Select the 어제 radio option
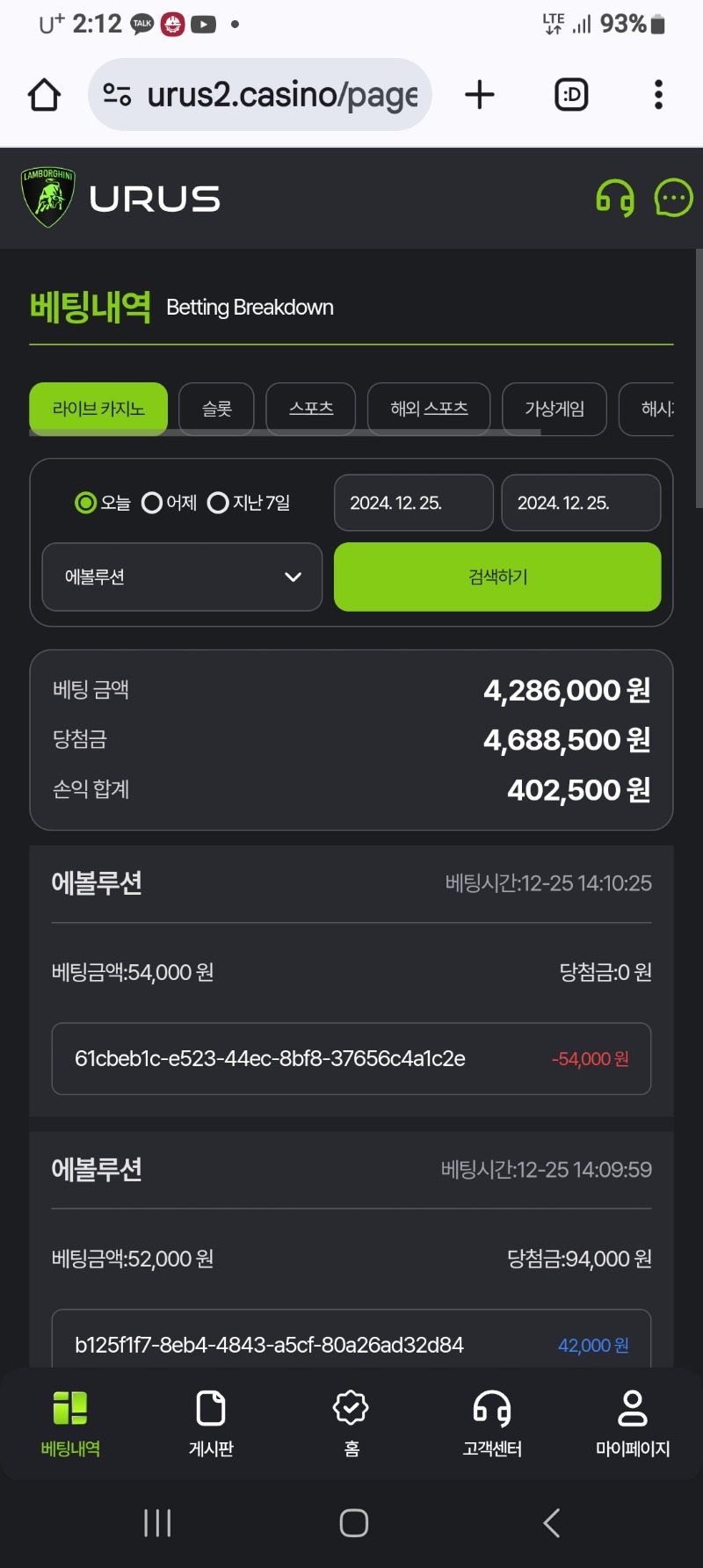 [x=170, y=503]
